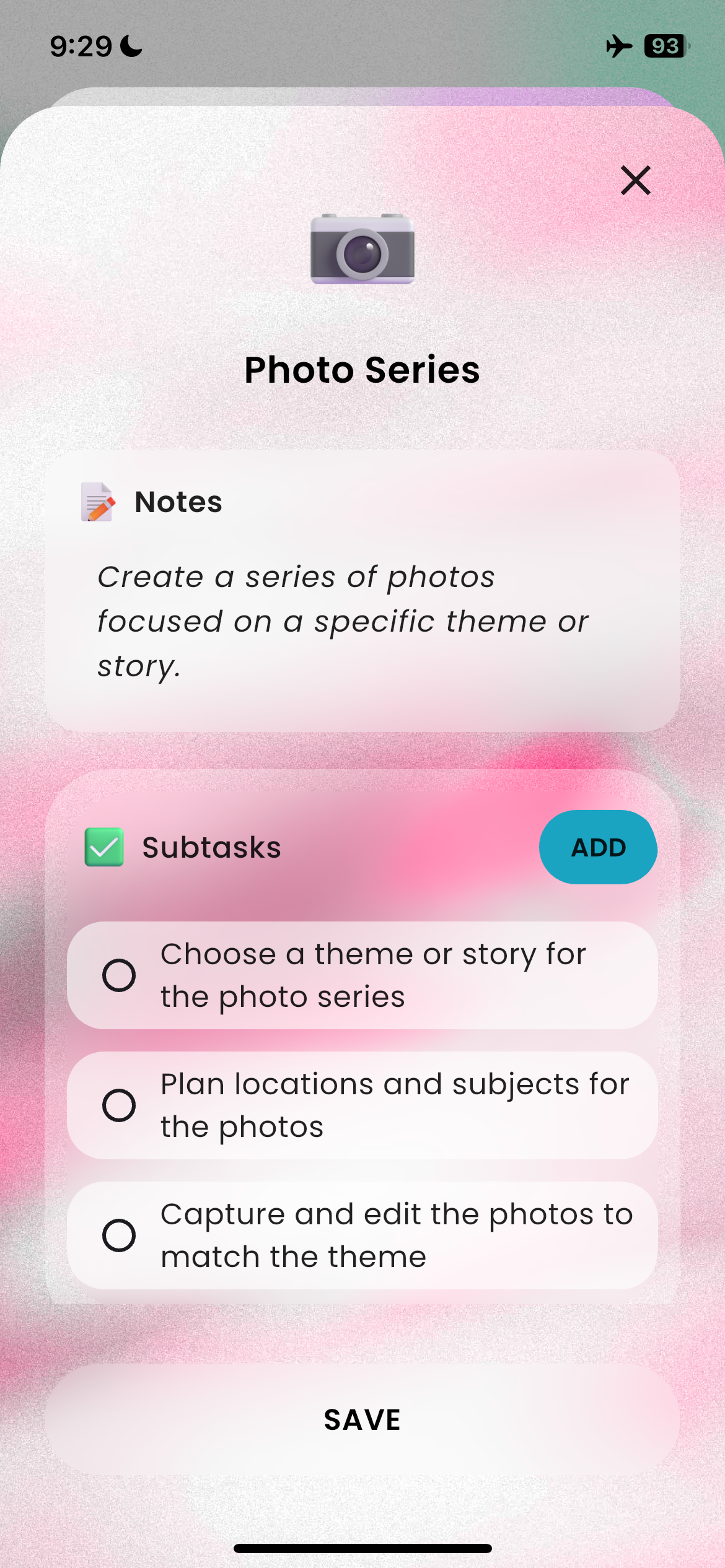
Task: Save the Photo Series task
Action: [x=362, y=1419]
